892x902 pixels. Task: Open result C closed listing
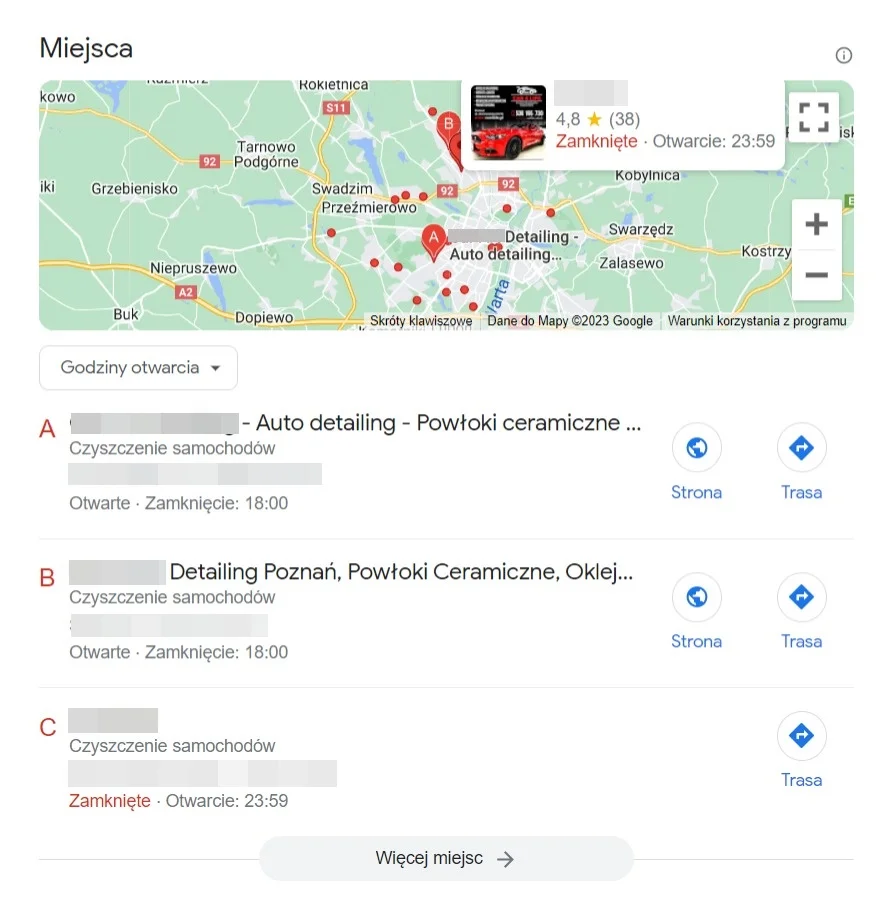pyautogui.click(x=113, y=721)
